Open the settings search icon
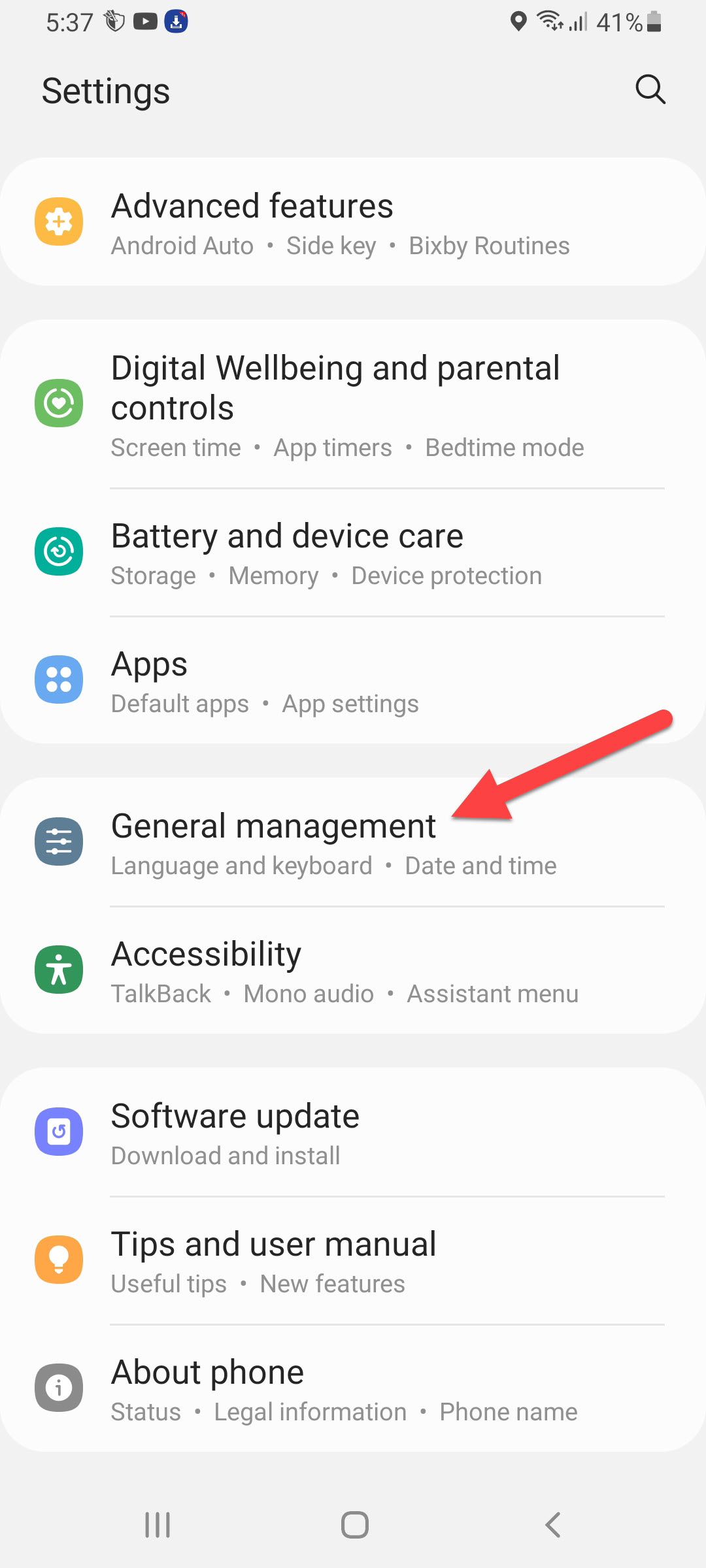The width and height of the screenshot is (706, 1568). [x=650, y=90]
